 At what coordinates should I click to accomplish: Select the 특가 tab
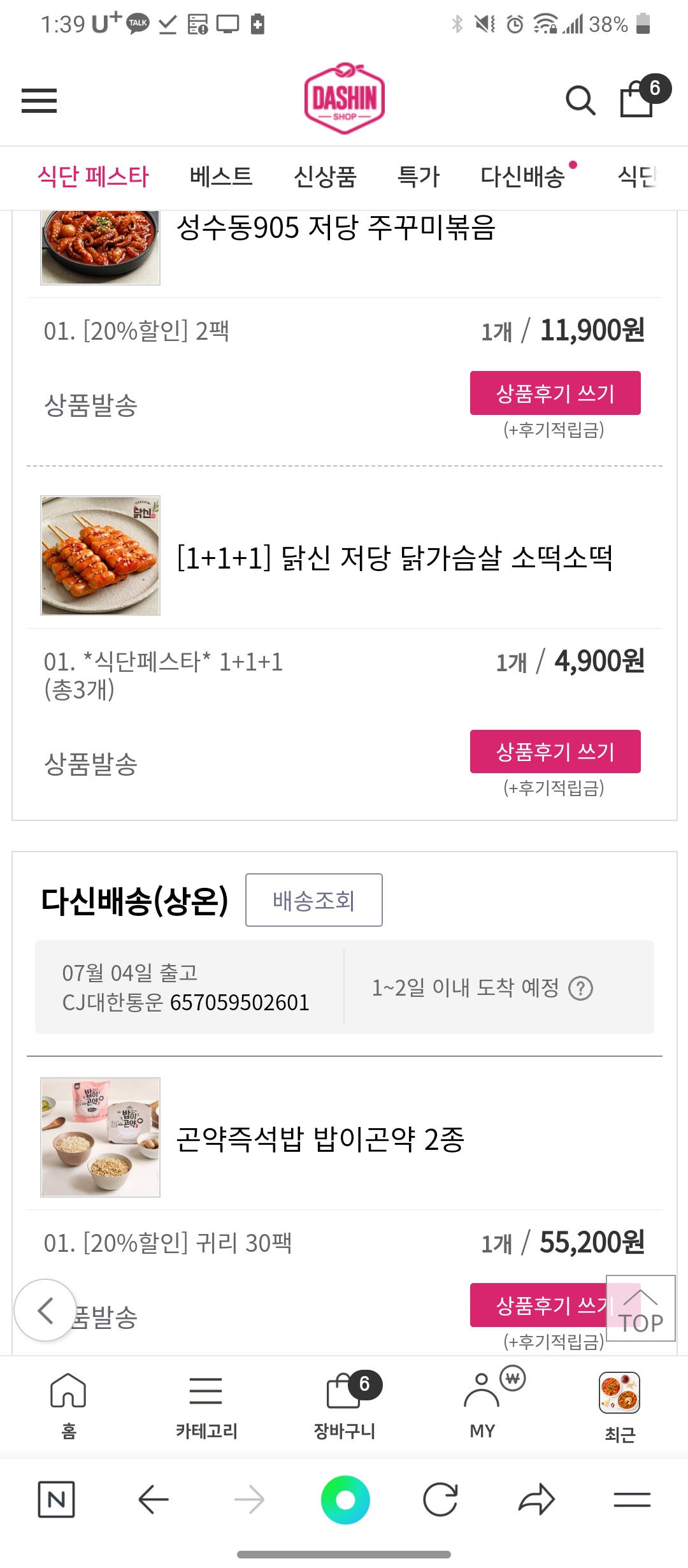tap(419, 176)
